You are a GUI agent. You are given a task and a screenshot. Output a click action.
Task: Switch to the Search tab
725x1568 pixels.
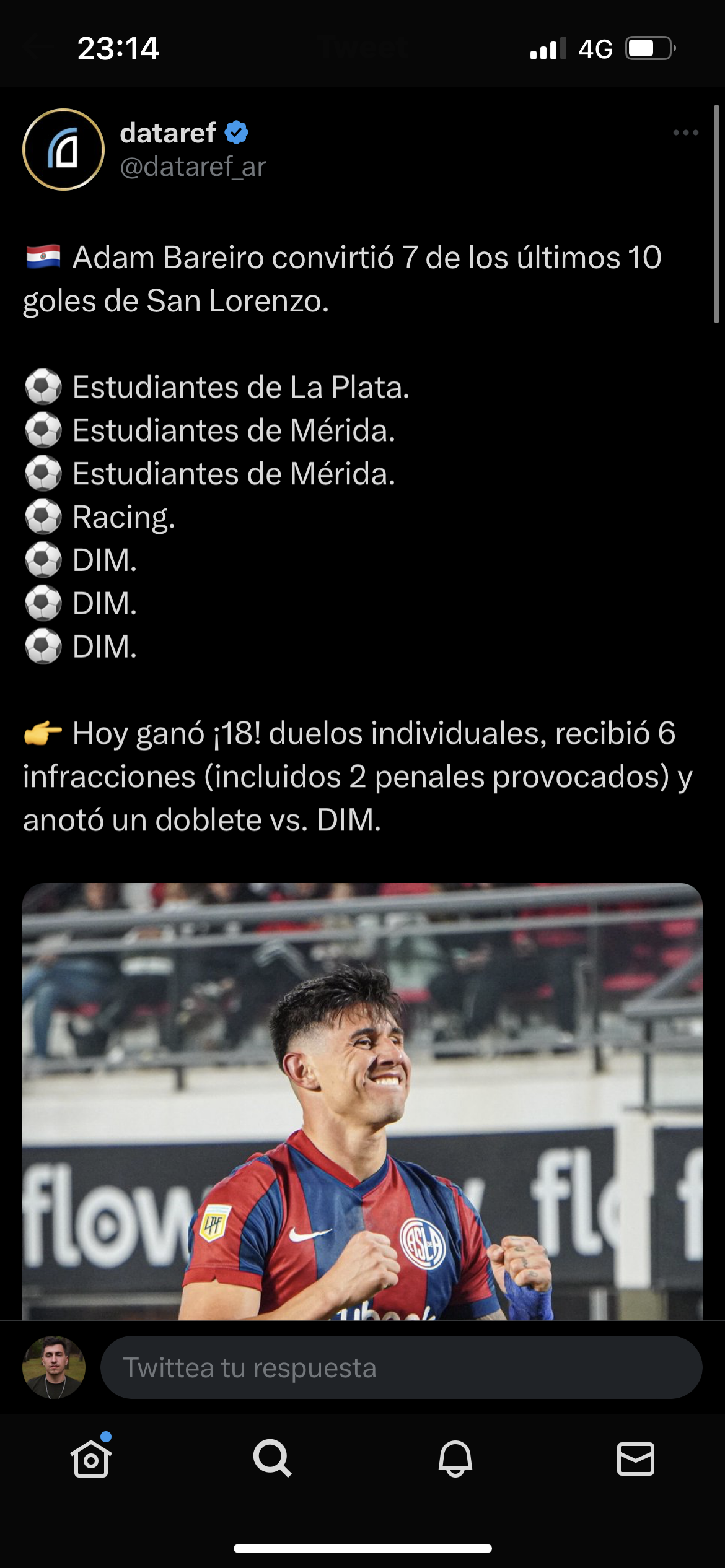(272, 1459)
